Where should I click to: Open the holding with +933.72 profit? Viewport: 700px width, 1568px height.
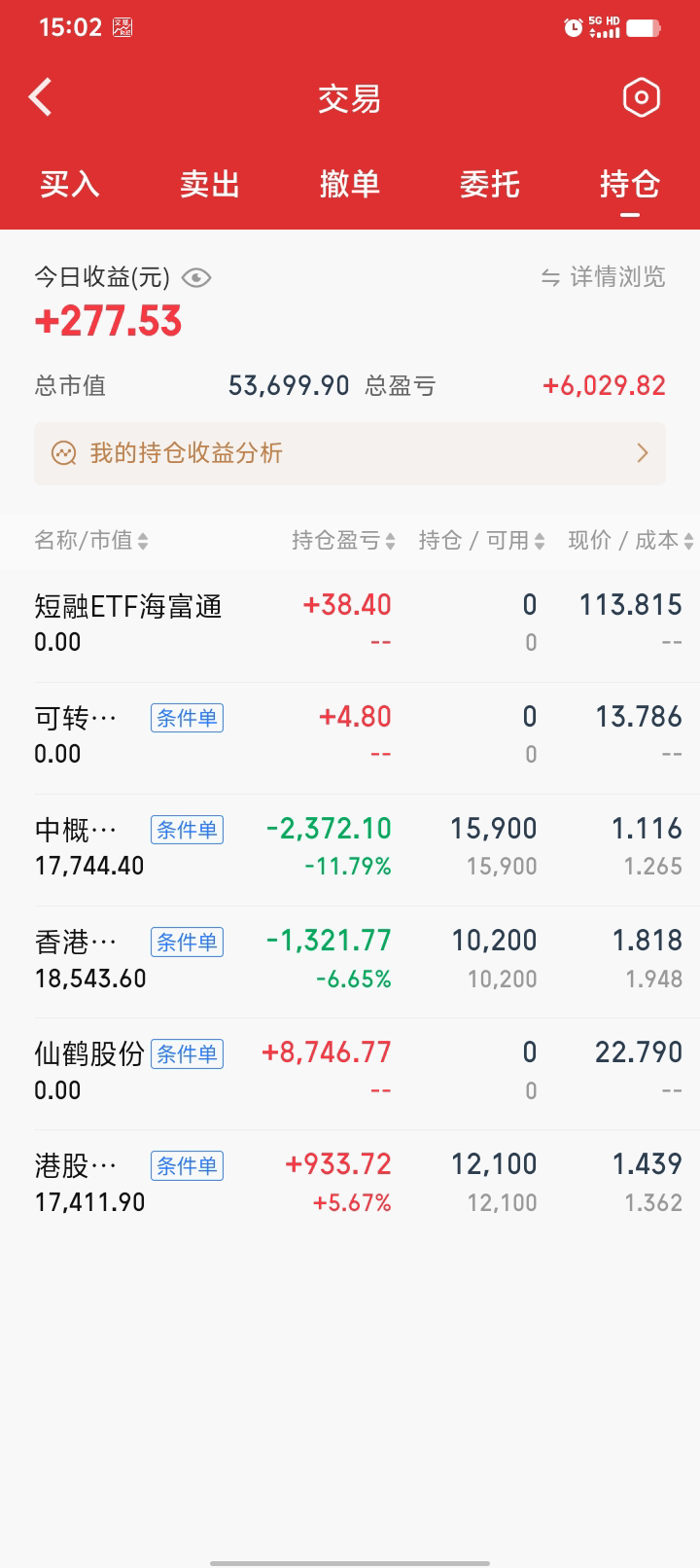pyautogui.click(x=350, y=1184)
